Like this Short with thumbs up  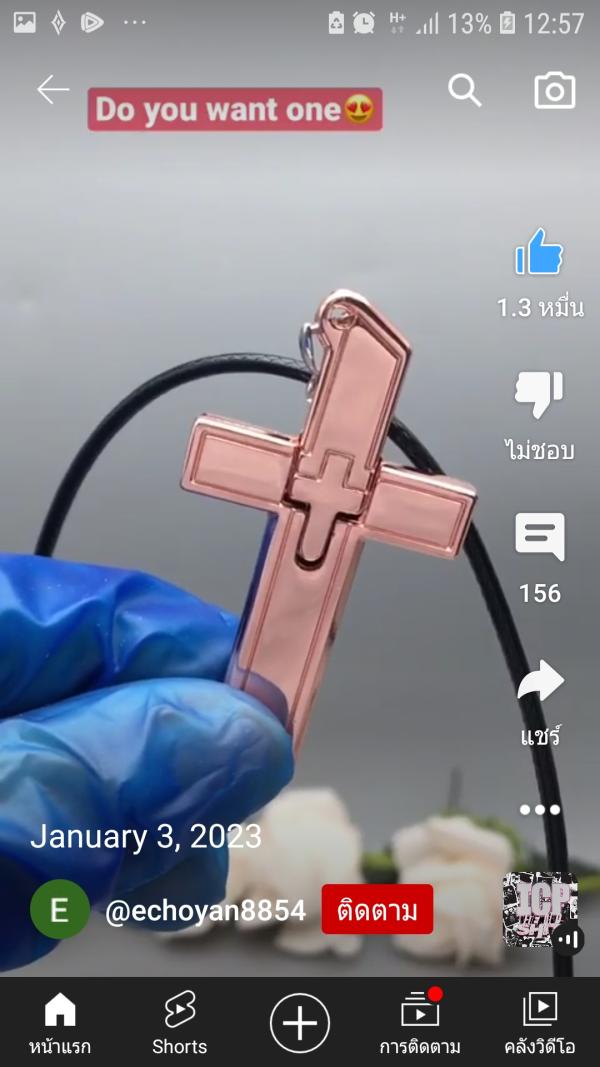point(540,253)
